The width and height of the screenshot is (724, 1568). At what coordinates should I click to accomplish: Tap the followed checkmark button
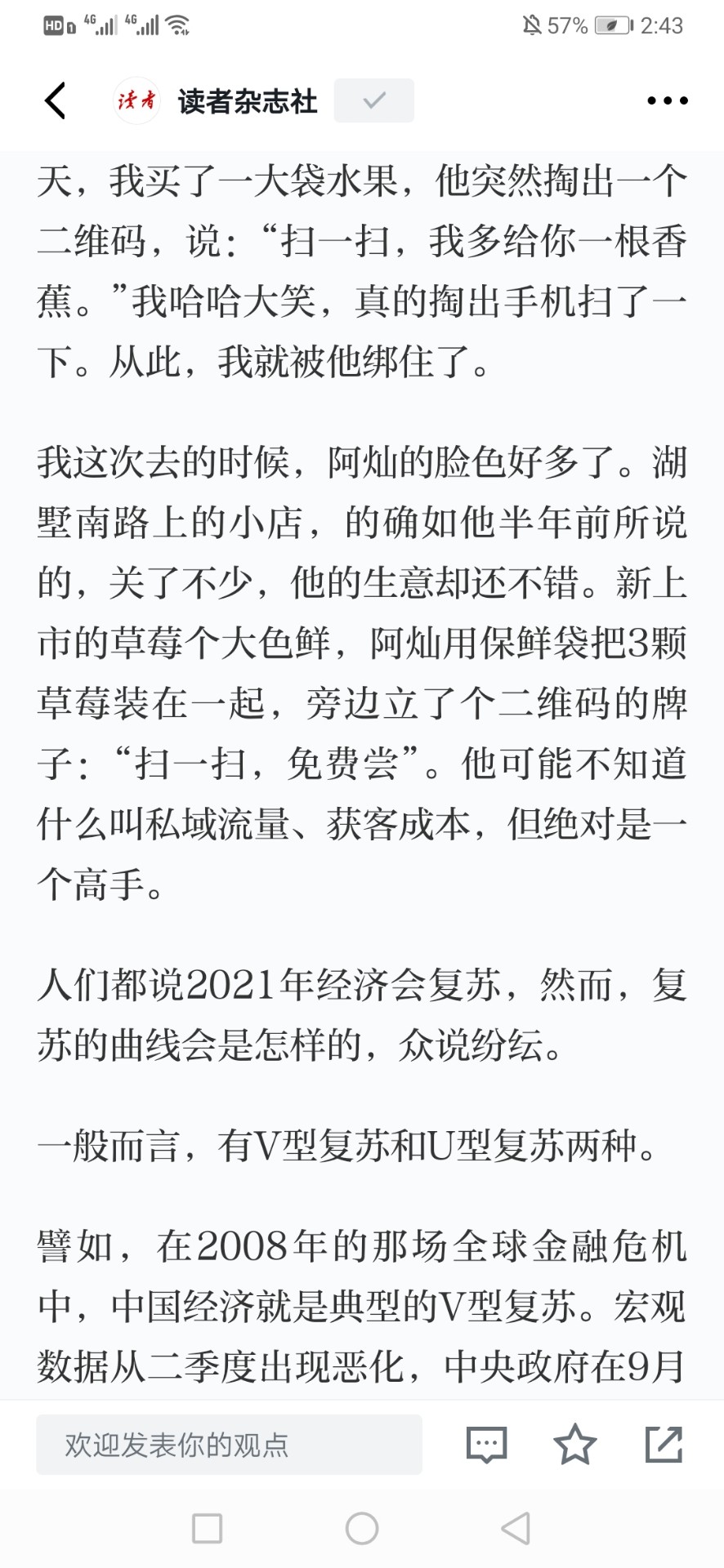point(373,100)
